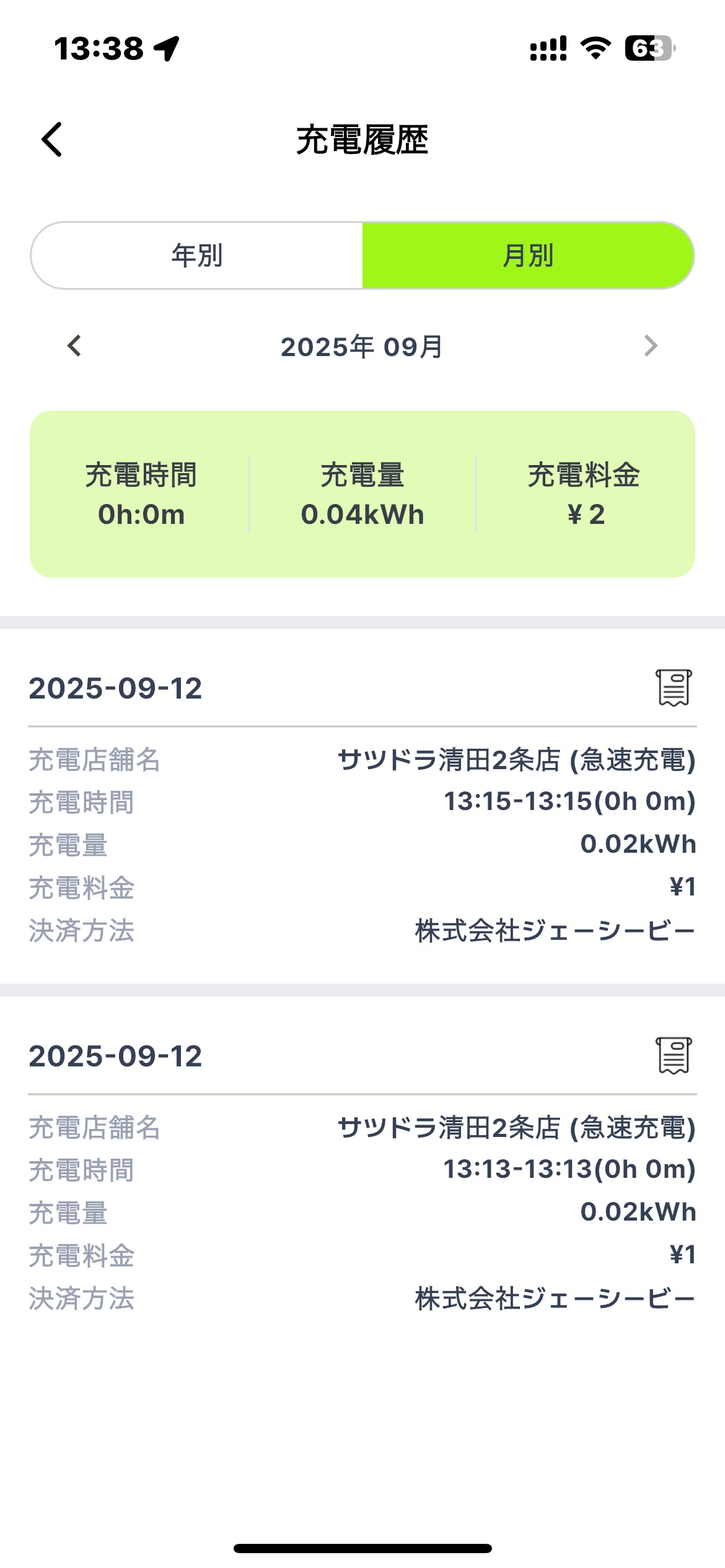Go to the month before 2025年 09月

coord(74,346)
